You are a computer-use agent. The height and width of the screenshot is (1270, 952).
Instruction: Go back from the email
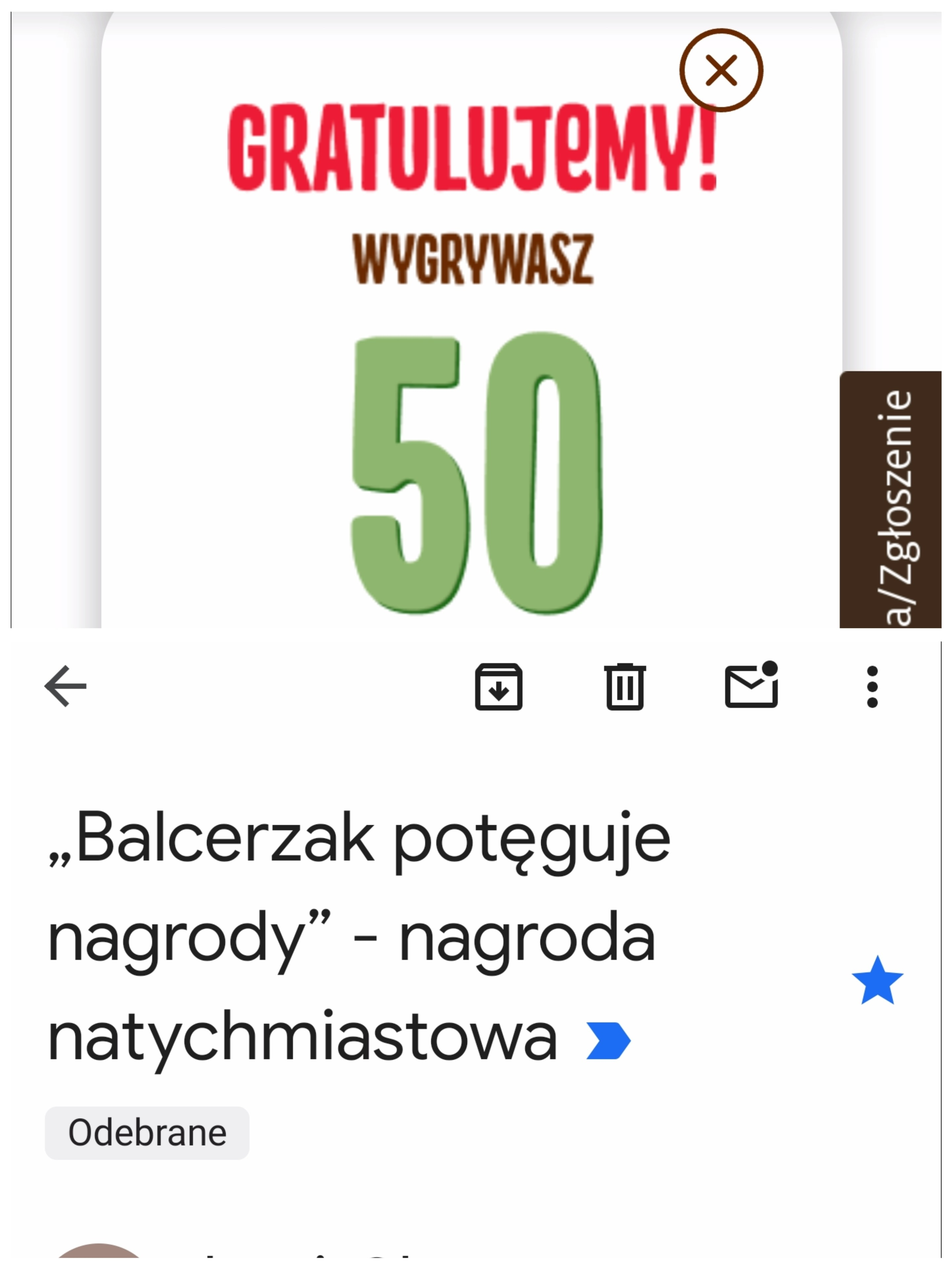click(x=65, y=686)
